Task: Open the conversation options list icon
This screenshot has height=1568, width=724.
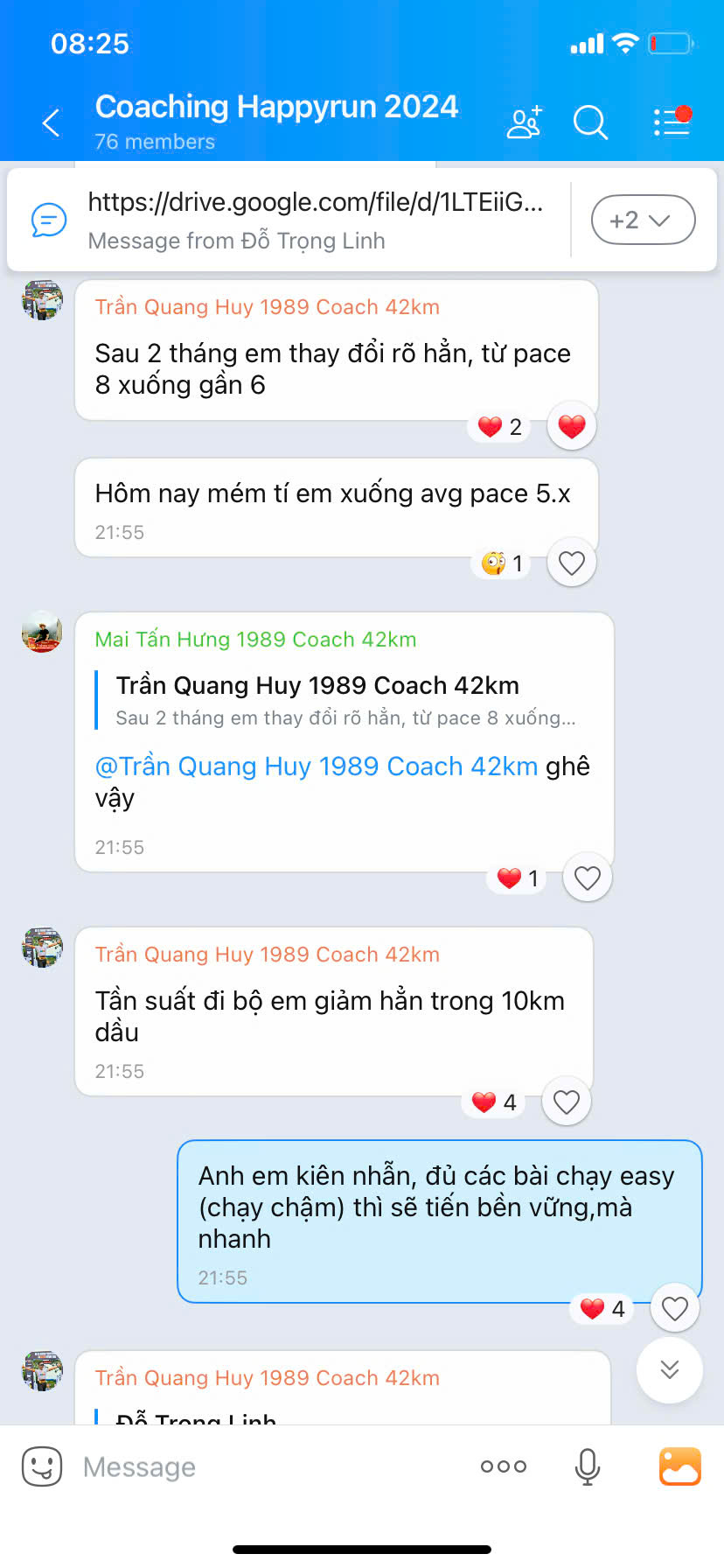Action: (669, 123)
